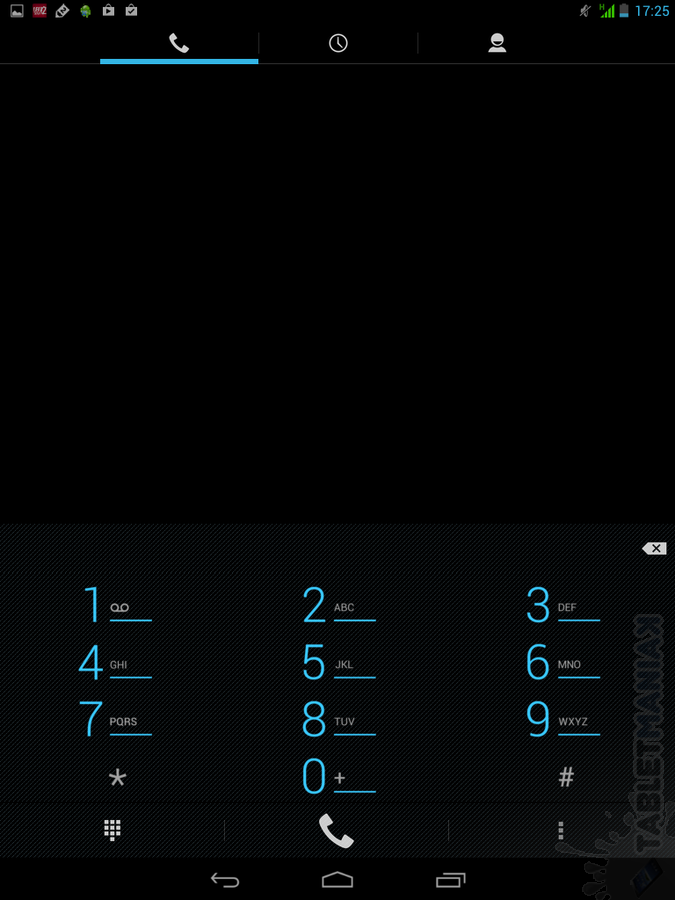Dial digit 9 WXYZ
This screenshot has height=900, width=675.
[561, 719]
